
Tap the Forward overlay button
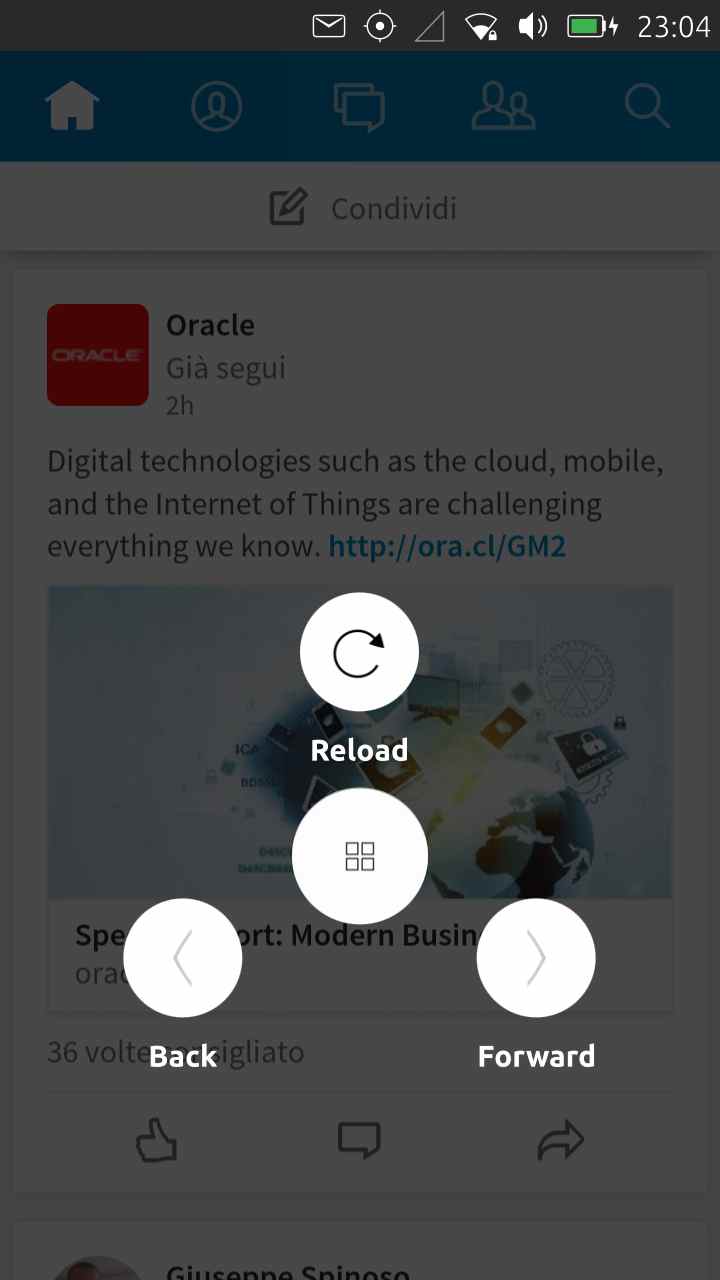coord(536,958)
